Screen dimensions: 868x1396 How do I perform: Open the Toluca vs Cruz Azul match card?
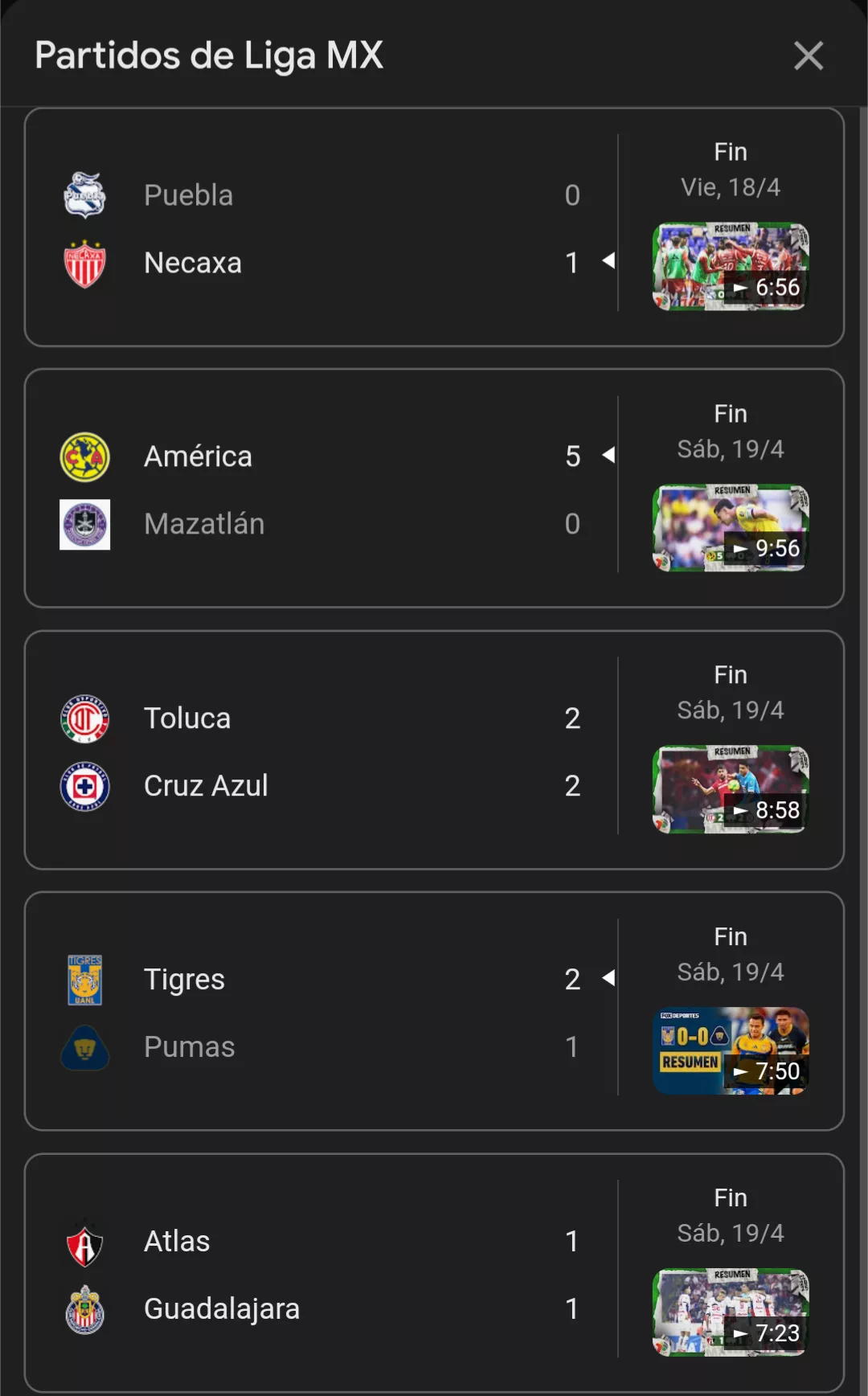(x=434, y=750)
